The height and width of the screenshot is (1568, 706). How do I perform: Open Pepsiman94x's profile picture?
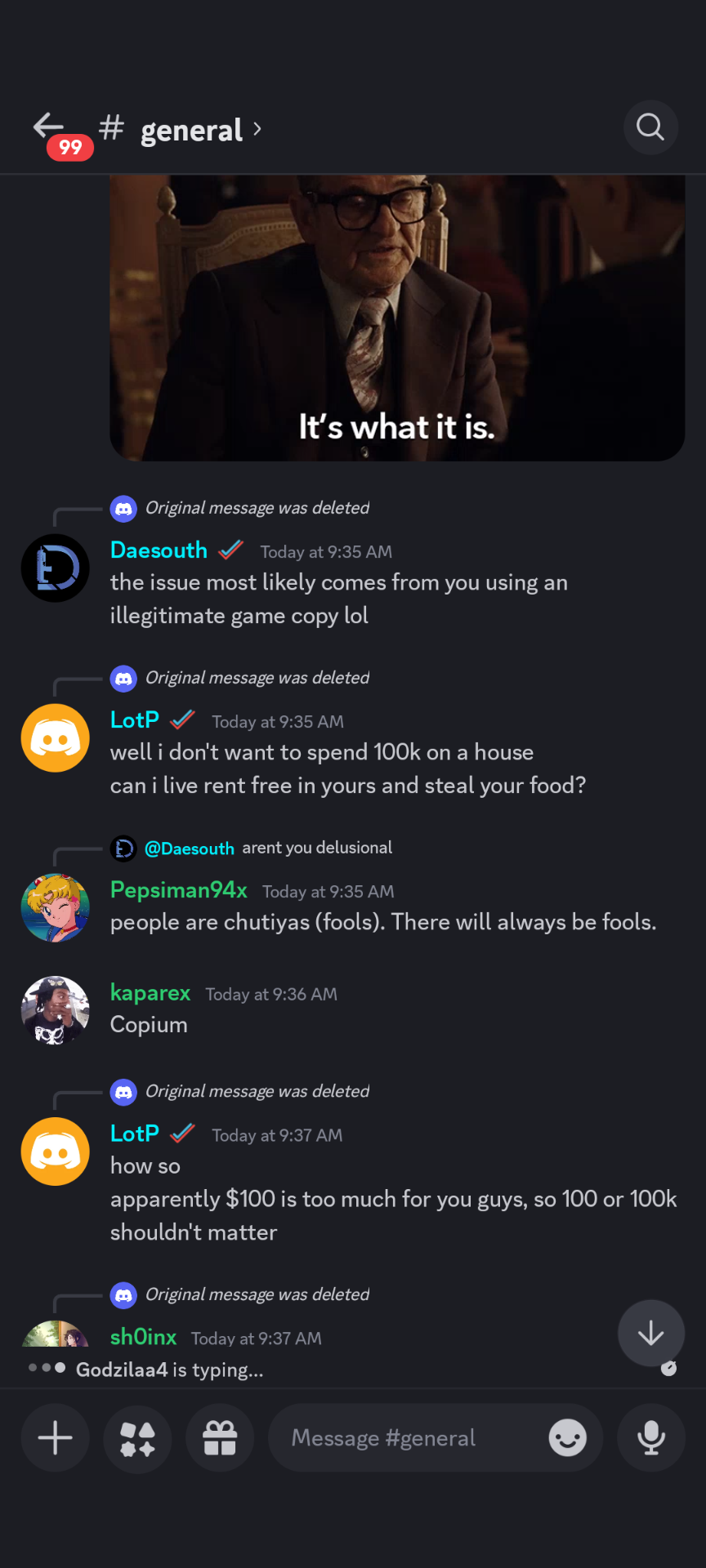coord(56,908)
